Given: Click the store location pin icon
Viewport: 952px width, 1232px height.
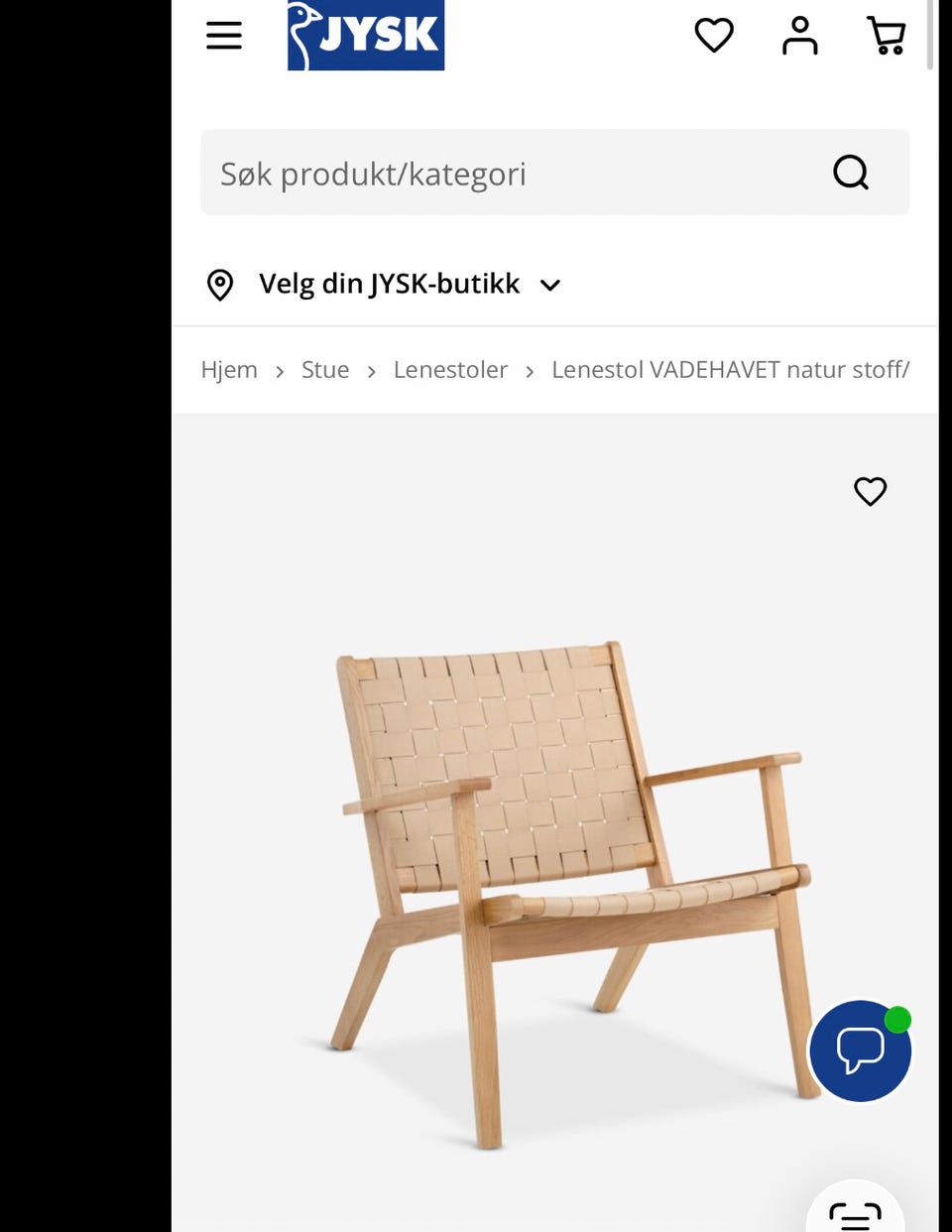Looking at the screenshot, I should pos(220,285).
